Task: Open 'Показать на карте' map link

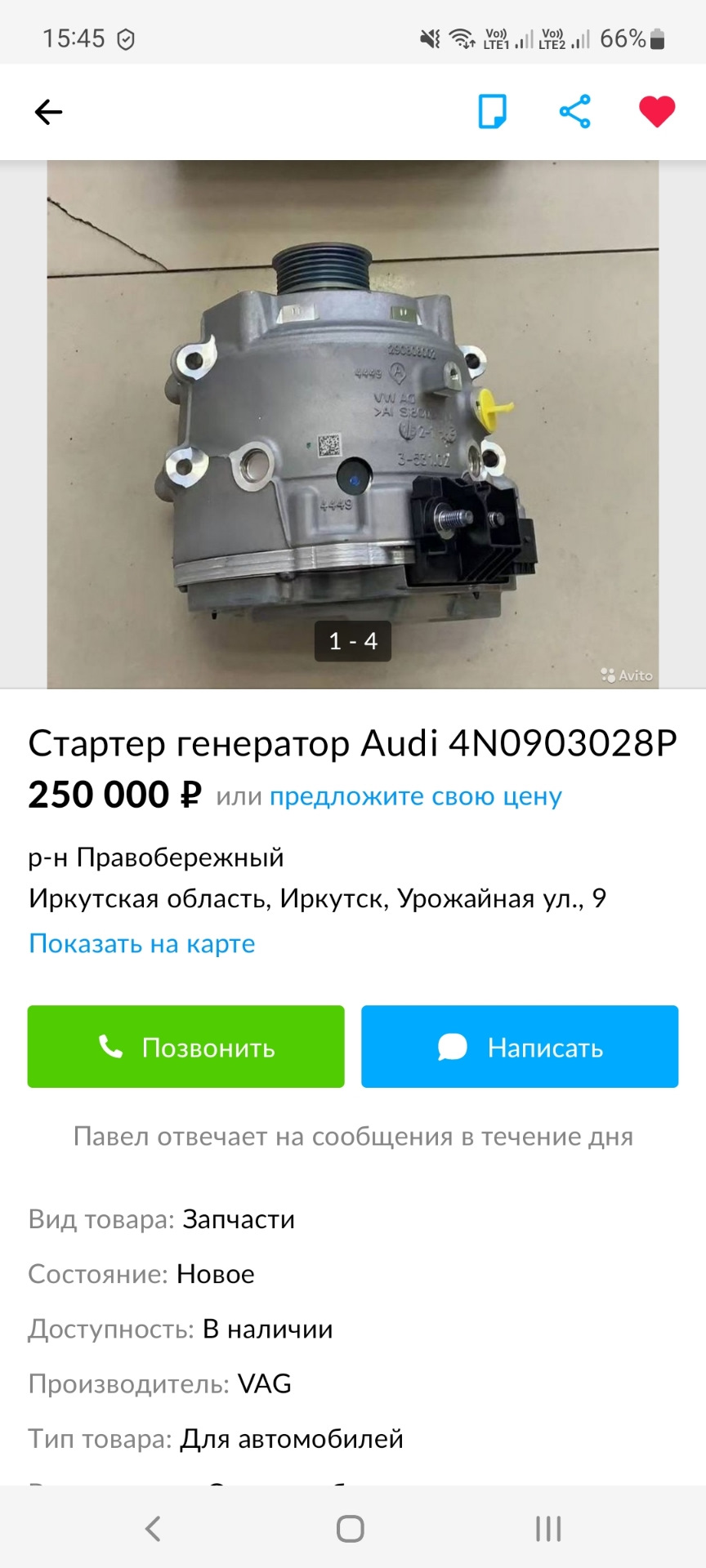Action: point(142,944)
